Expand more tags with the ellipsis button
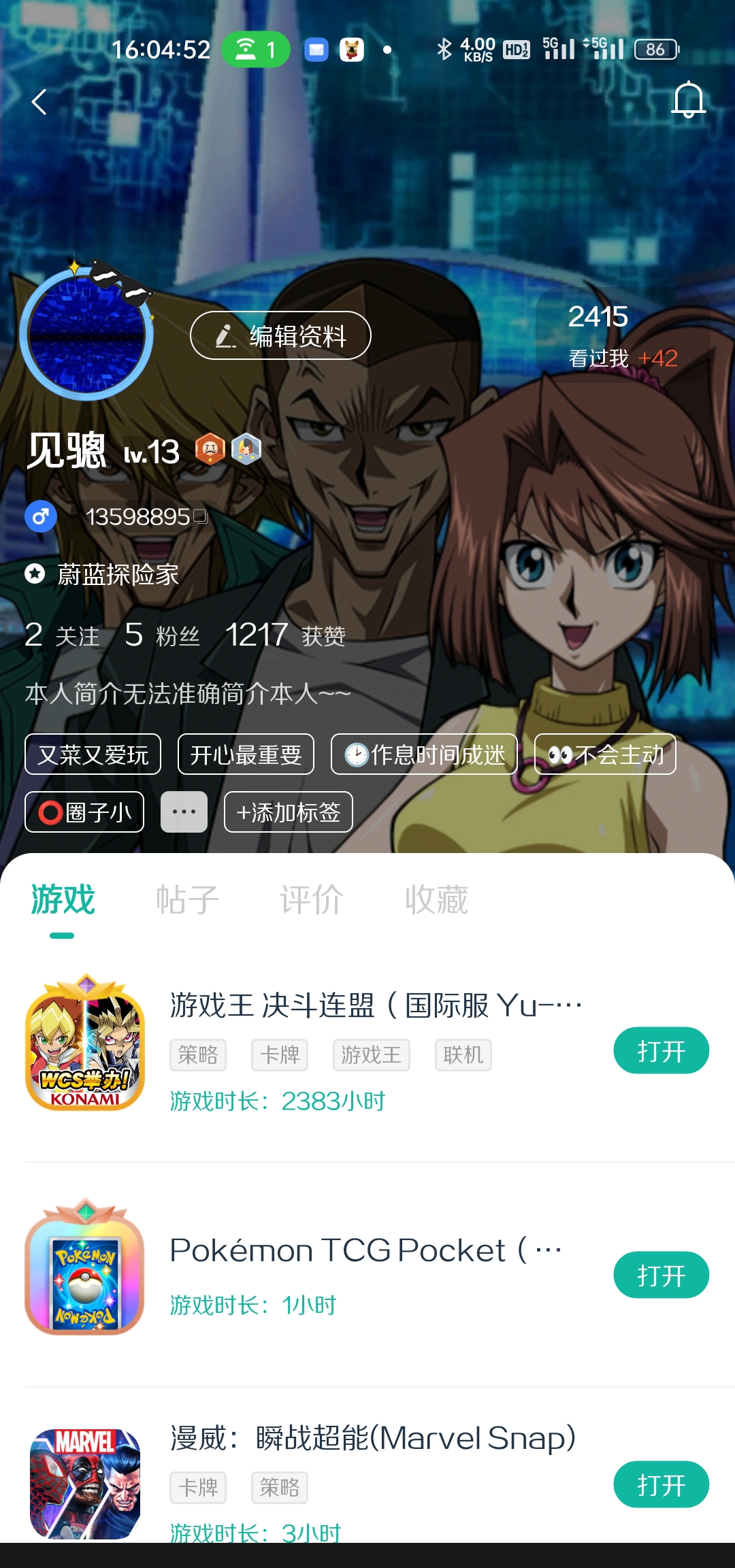 tap(184, 812)
